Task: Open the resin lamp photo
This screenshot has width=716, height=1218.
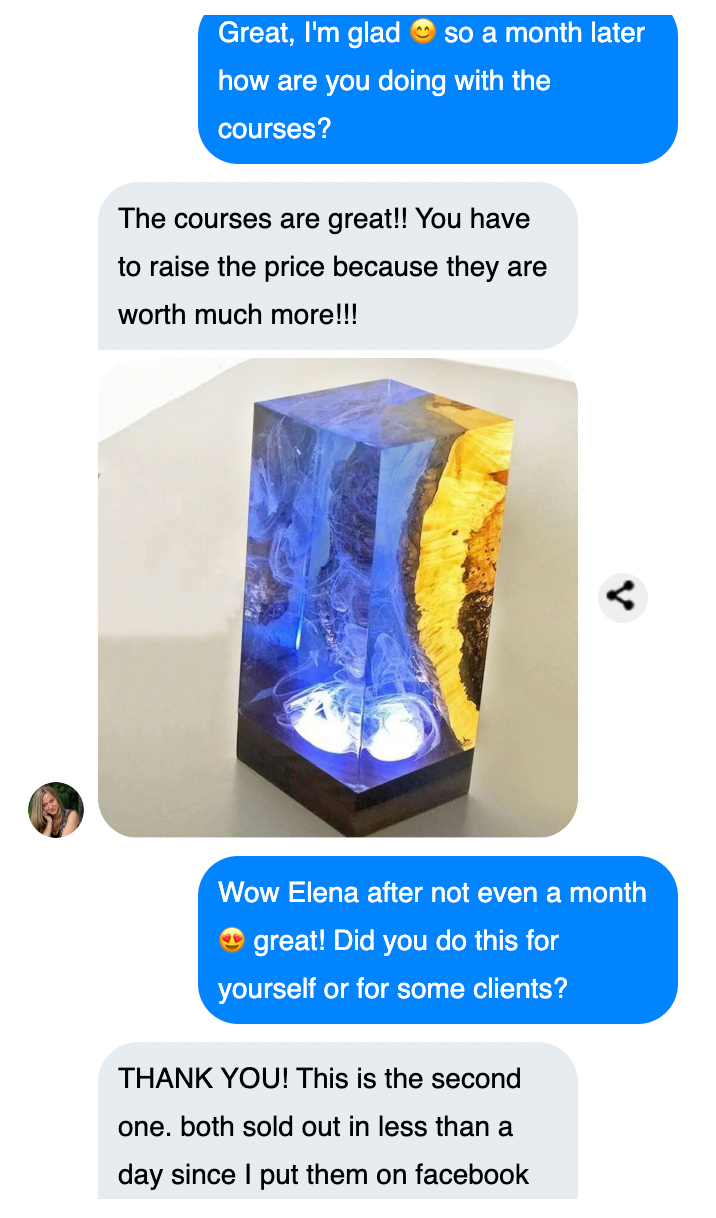Action: tap(338, 598)
